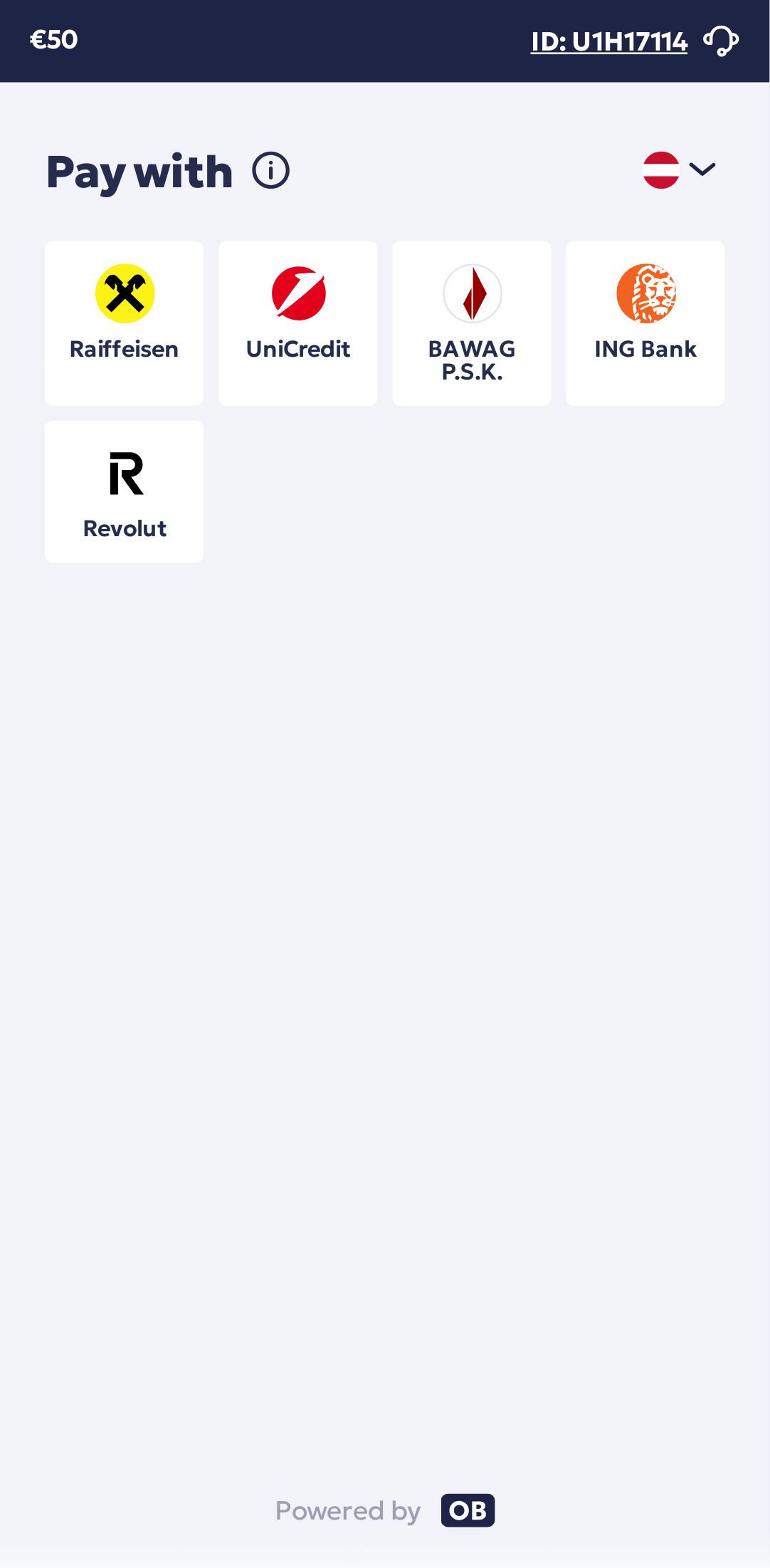Open the Pay with info icon
This screenshot has height=1568, width=770.
[x=271, y=171]
